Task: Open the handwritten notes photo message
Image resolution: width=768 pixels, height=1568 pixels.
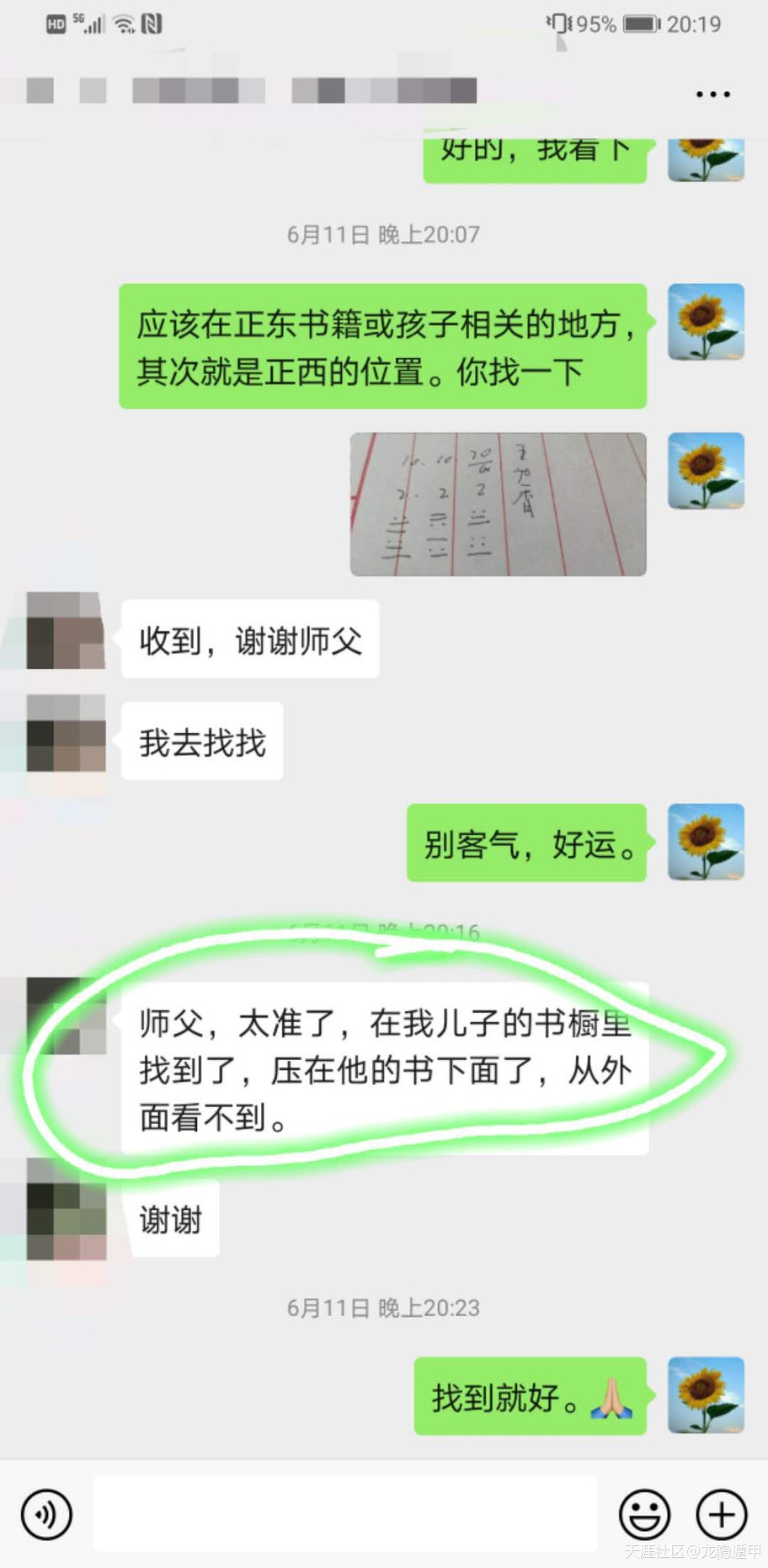Action: pos(498,504)
